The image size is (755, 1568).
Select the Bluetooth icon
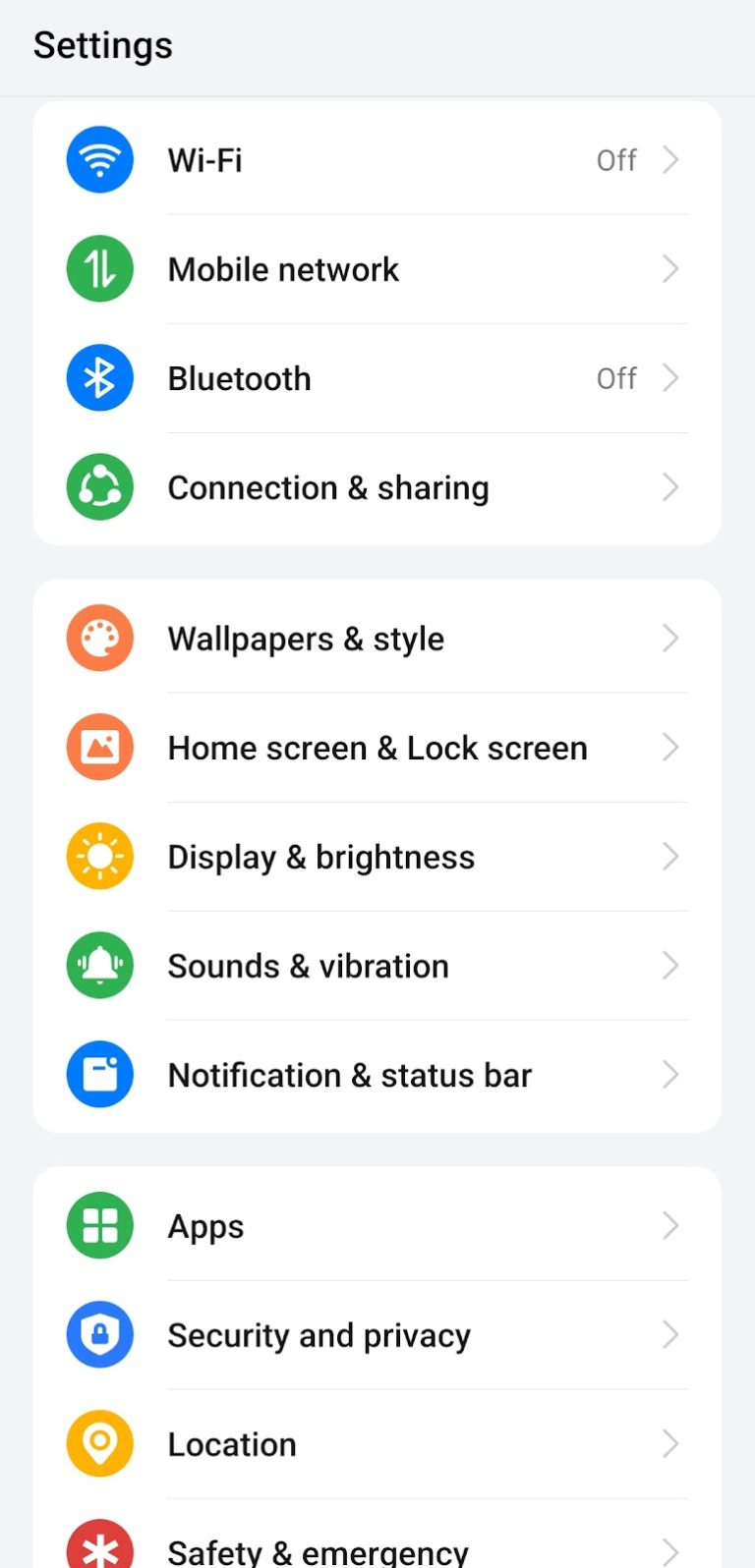99,377
